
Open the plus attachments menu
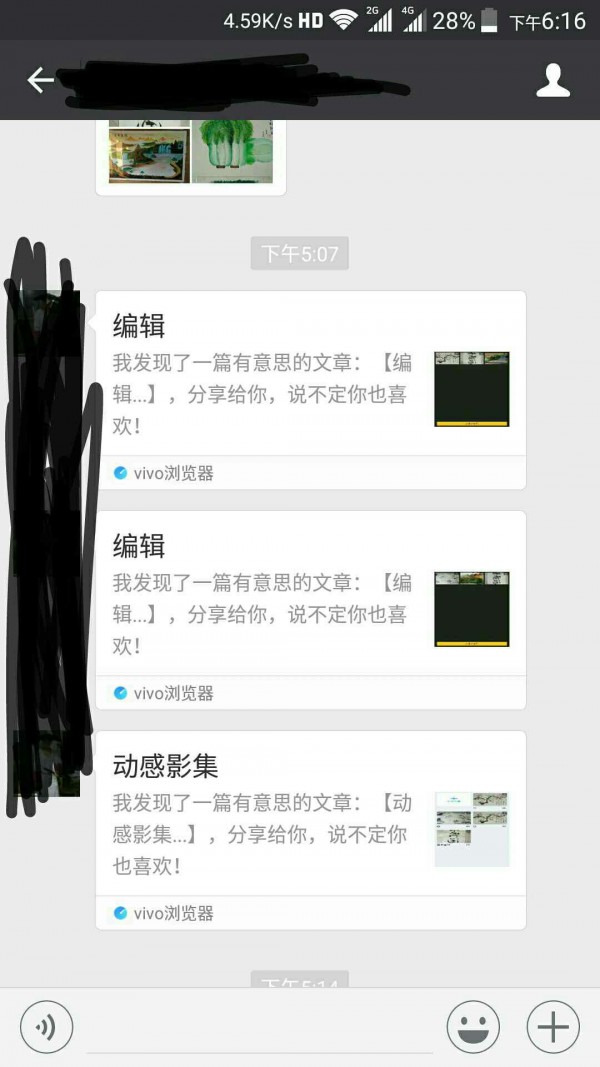553,1027
